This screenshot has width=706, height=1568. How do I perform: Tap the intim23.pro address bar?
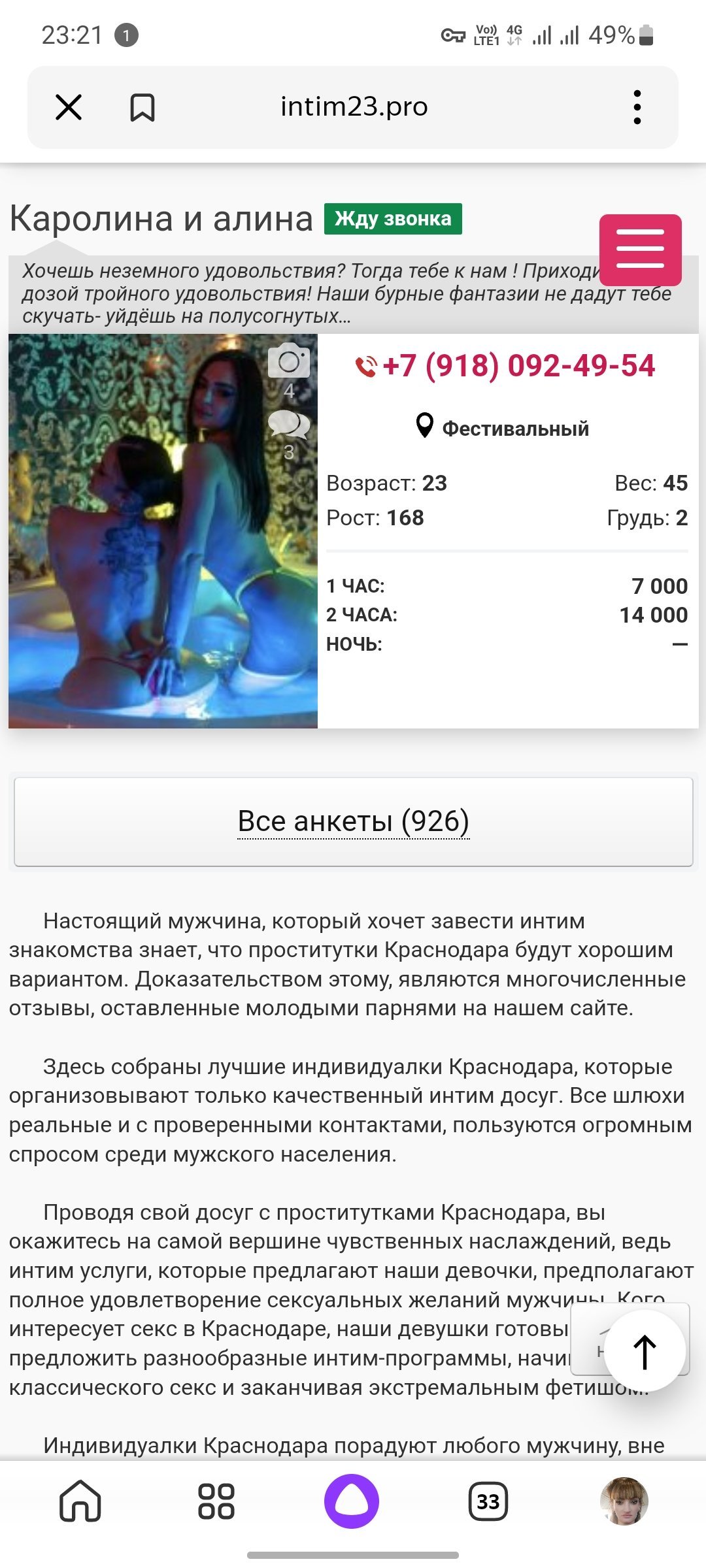(354, 106)
